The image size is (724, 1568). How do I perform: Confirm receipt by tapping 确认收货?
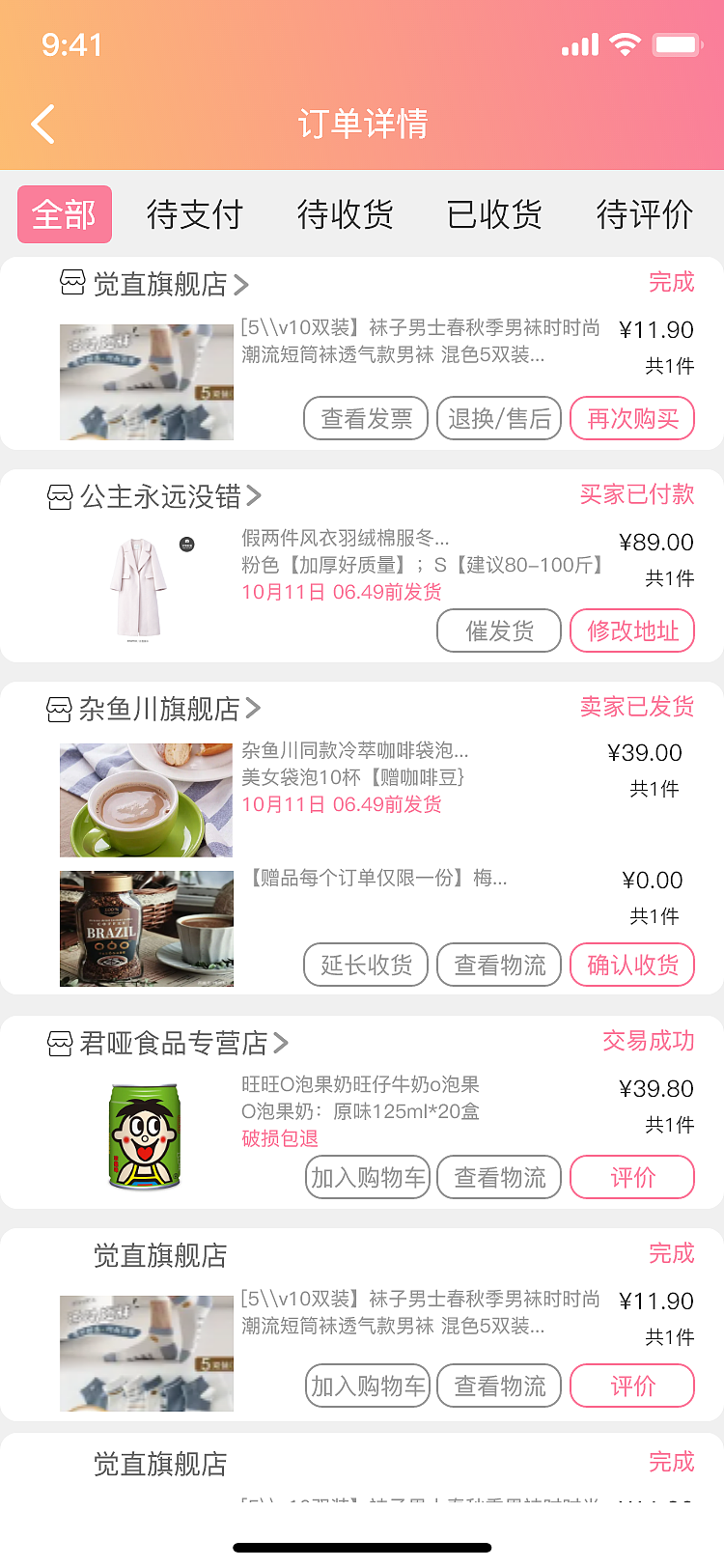click(x=632, y=965)
